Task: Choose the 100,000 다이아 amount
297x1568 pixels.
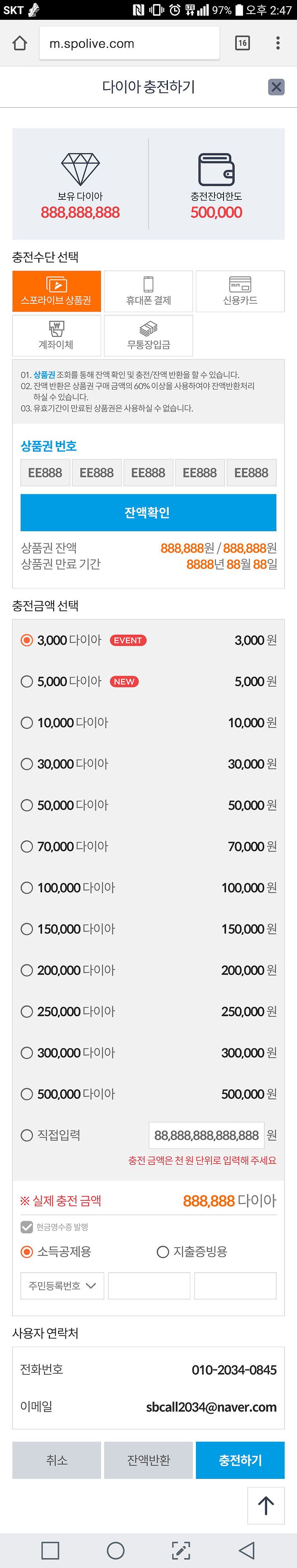Action: tap(27, 888)
